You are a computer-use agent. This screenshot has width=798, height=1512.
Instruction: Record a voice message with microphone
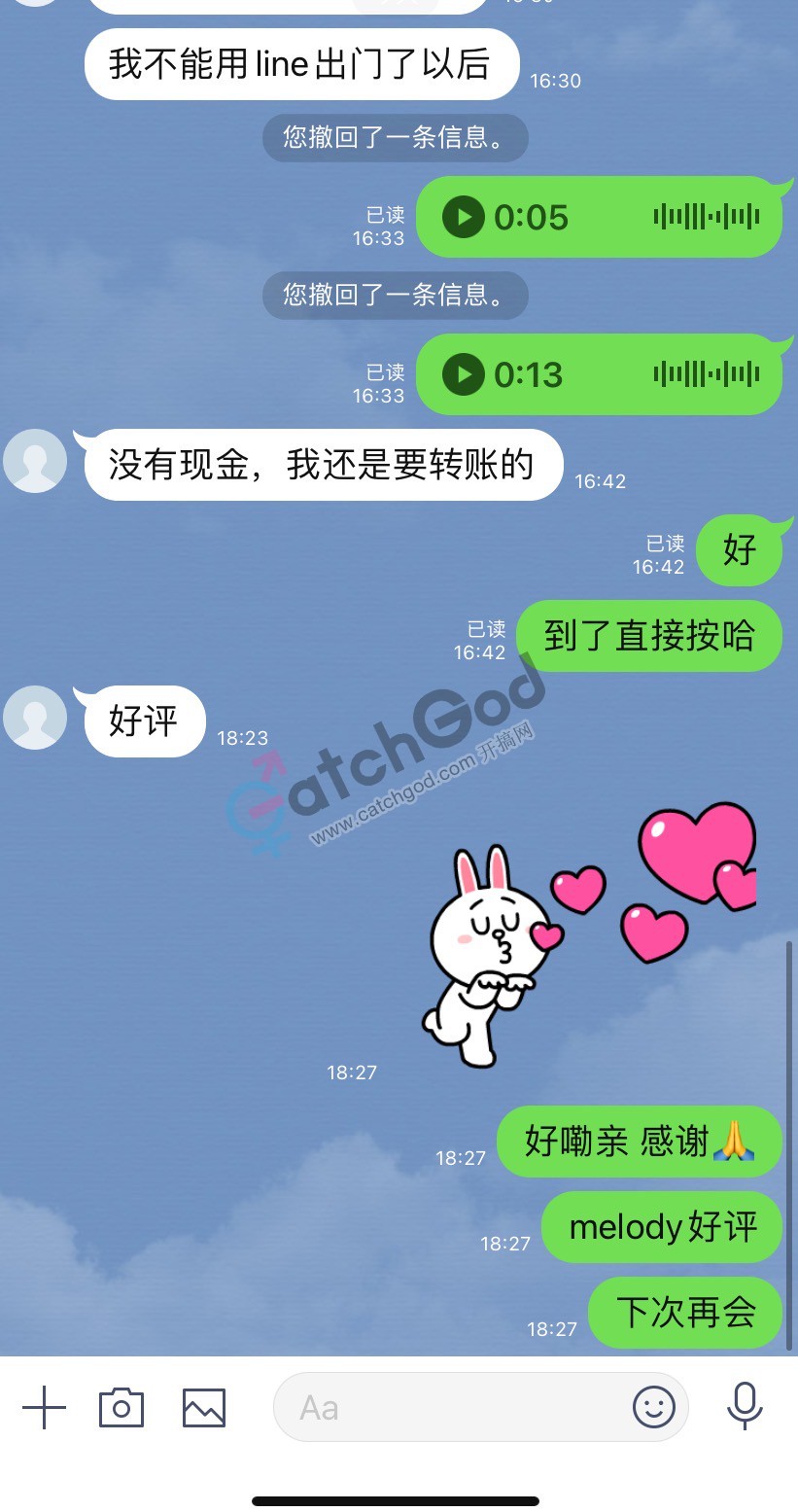click(x=745, y=1407)
